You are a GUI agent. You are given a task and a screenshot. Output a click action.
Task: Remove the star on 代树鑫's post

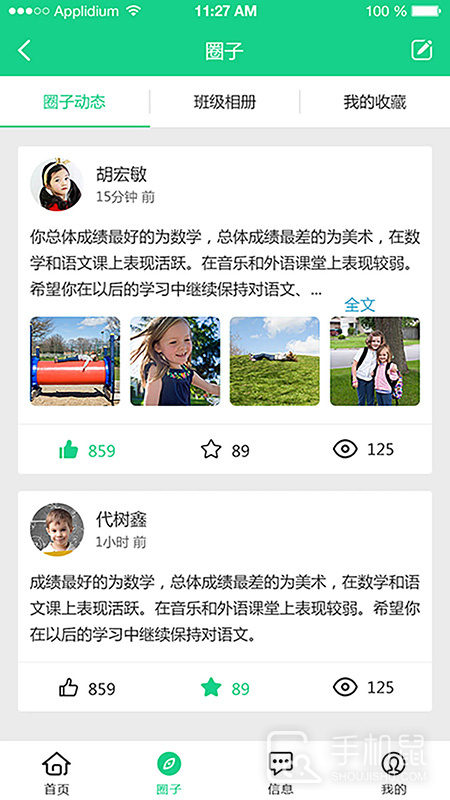[x=211, y=687]
